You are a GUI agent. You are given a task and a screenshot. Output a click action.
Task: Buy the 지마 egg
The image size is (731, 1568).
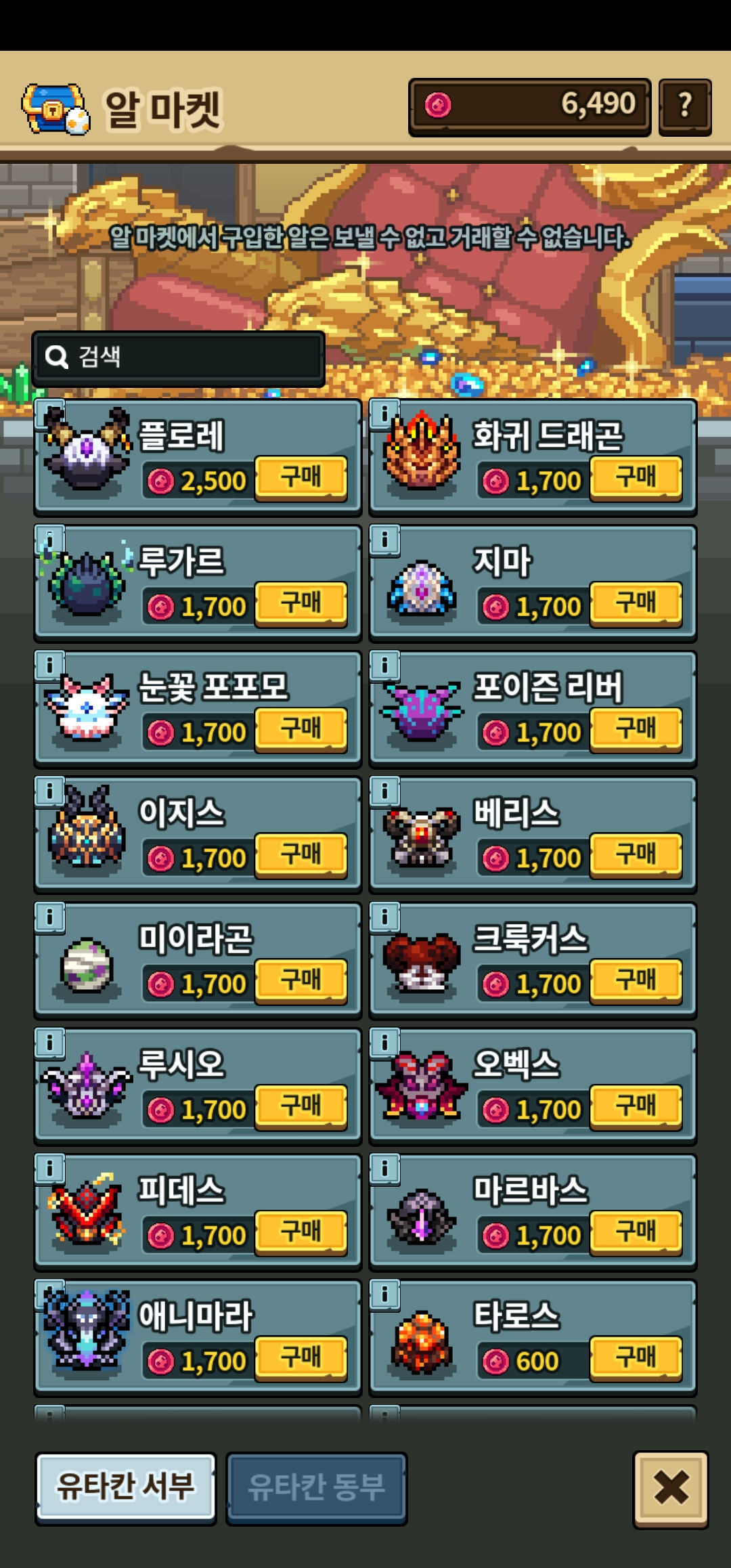(636, 603)
